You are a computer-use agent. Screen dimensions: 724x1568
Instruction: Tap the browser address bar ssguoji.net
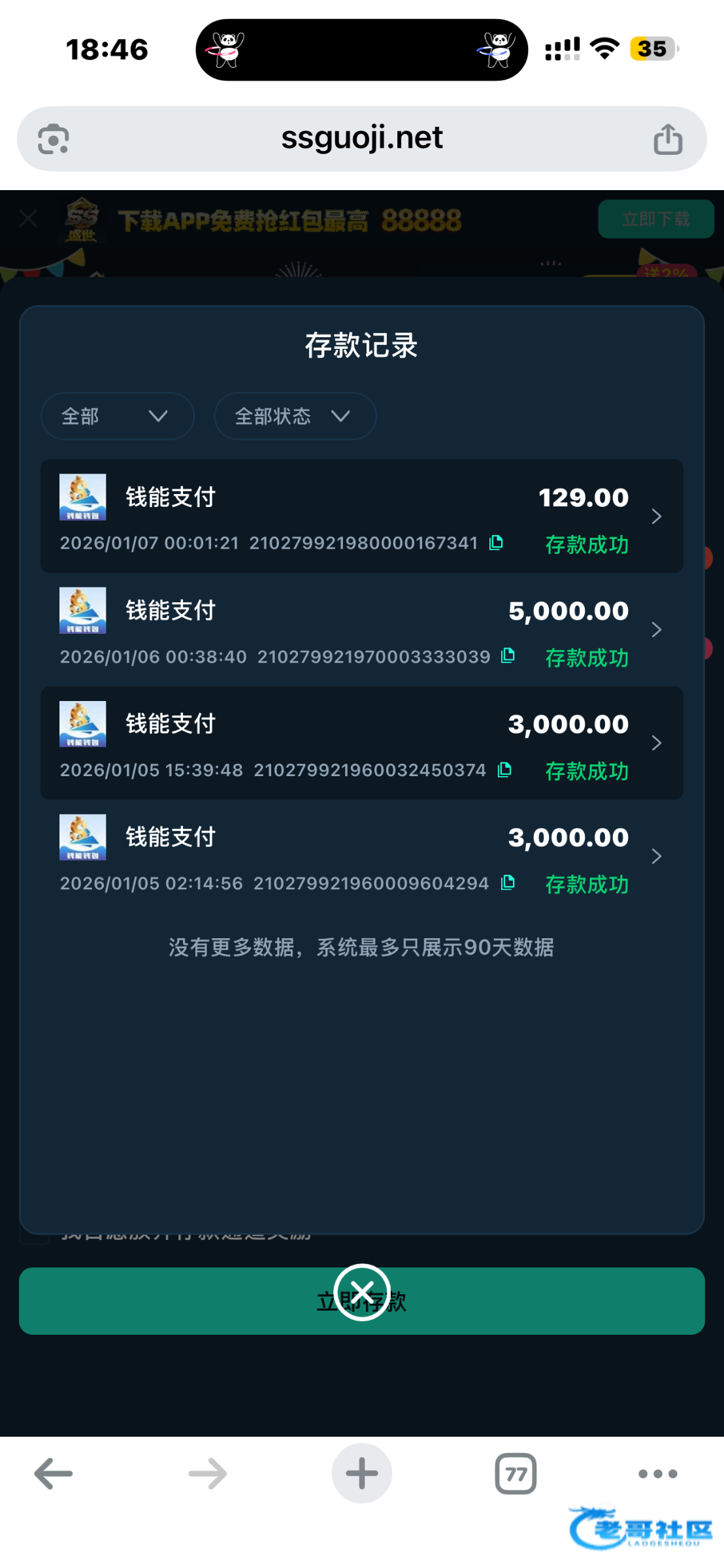pos(361,139)
